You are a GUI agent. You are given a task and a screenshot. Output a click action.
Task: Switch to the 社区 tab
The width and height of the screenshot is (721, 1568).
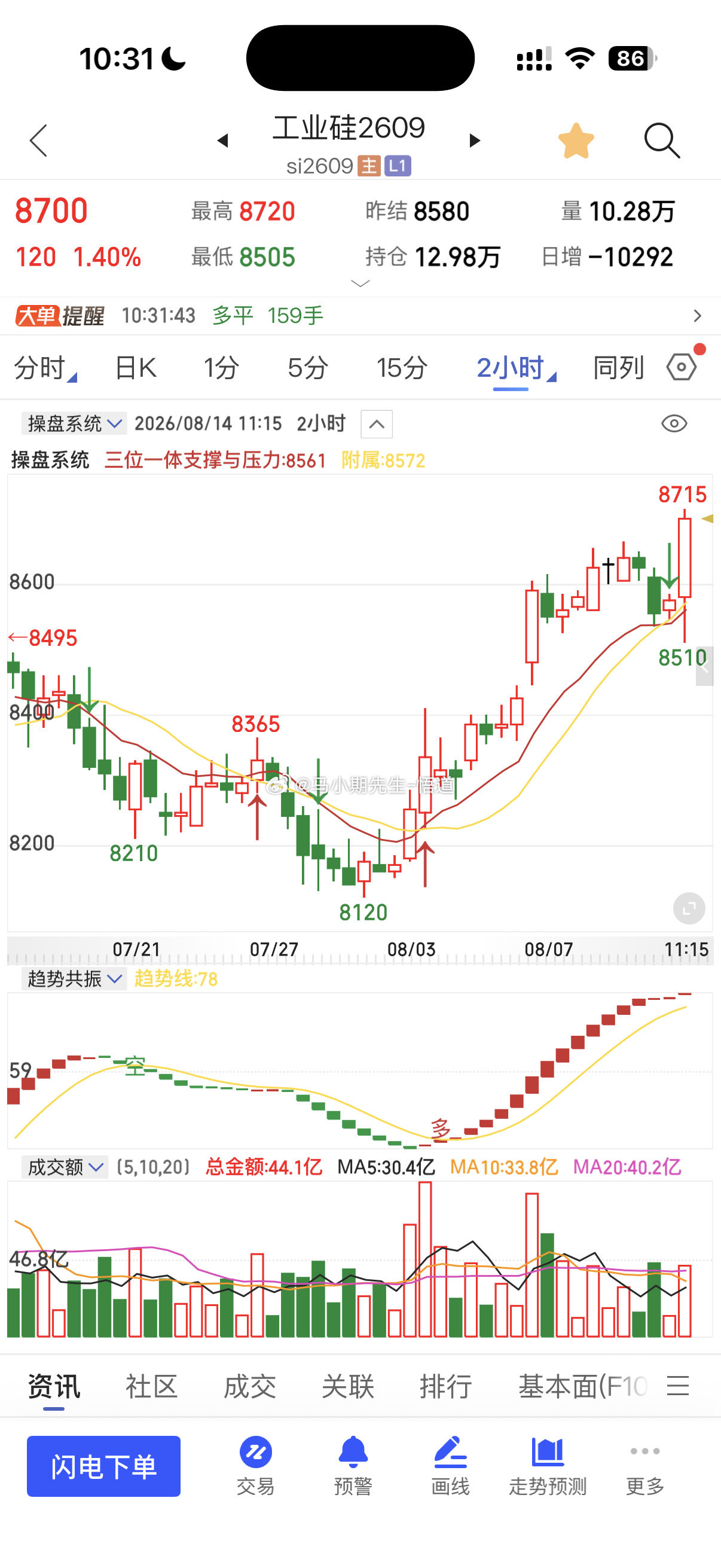point(151,1386)
